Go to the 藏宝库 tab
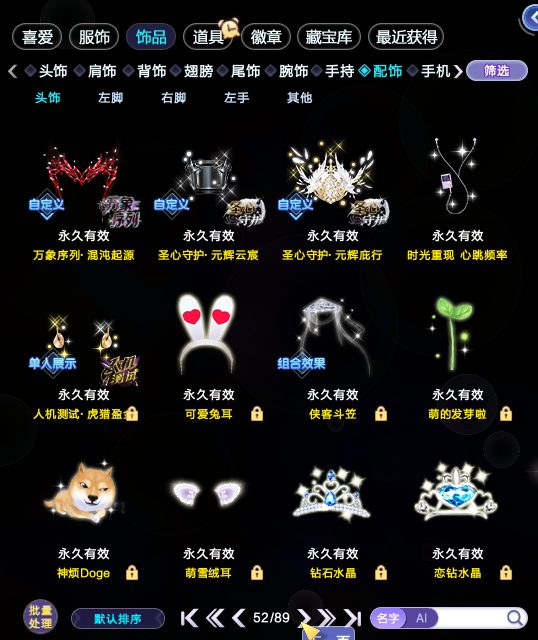Viewport: 538px width, 640px height. (329, 37)
